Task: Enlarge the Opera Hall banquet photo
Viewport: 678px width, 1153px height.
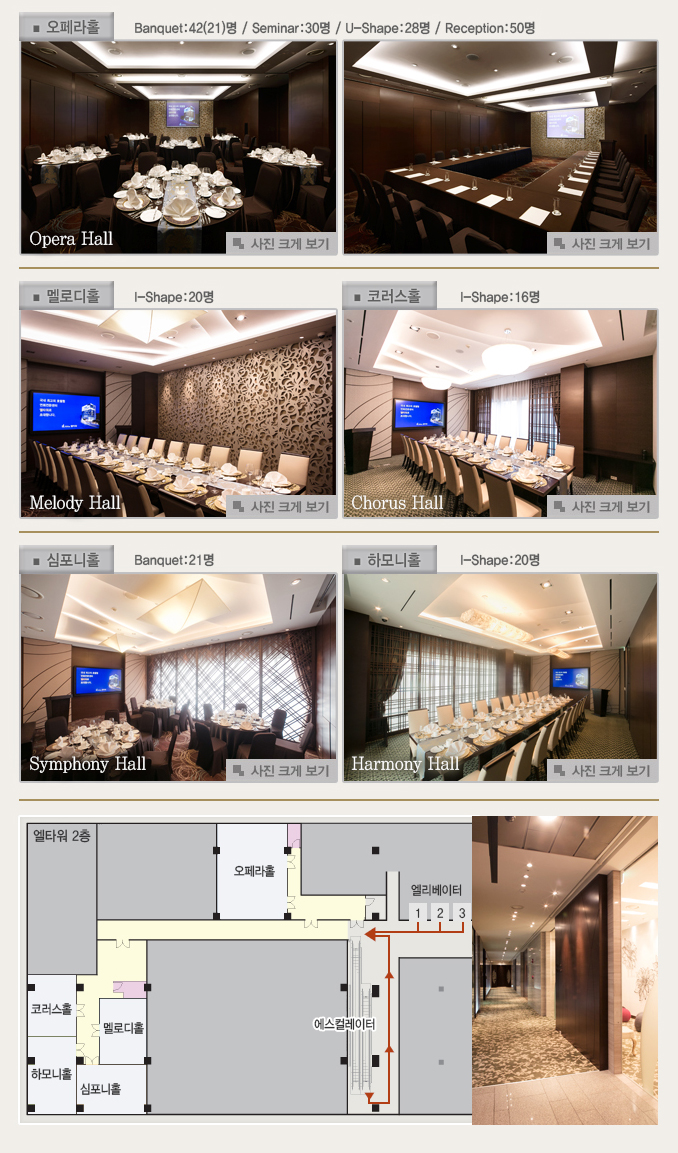Action: [281, 243]
